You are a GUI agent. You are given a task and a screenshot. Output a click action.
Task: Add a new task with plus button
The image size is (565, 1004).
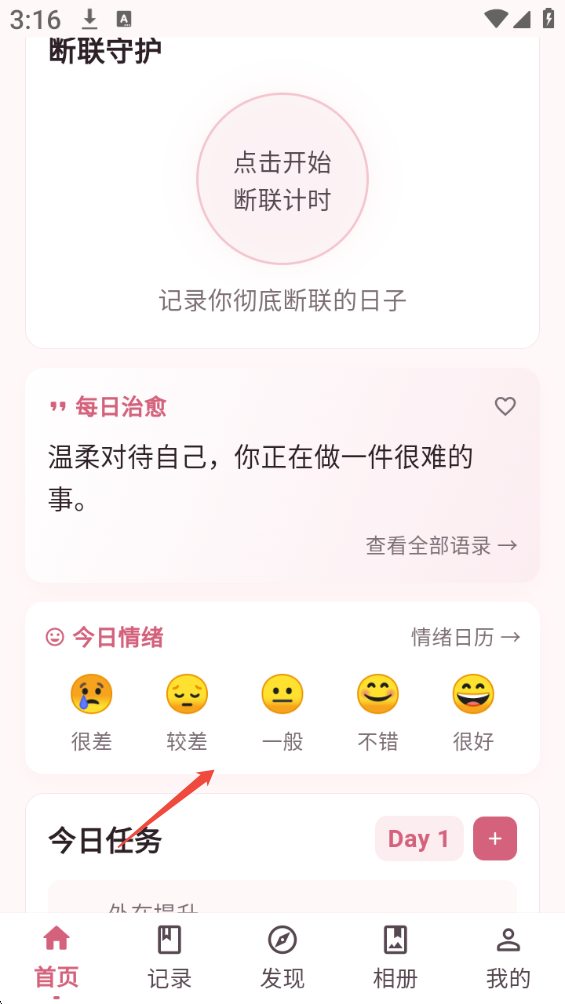pyautogui.click(x=495, y=838)
